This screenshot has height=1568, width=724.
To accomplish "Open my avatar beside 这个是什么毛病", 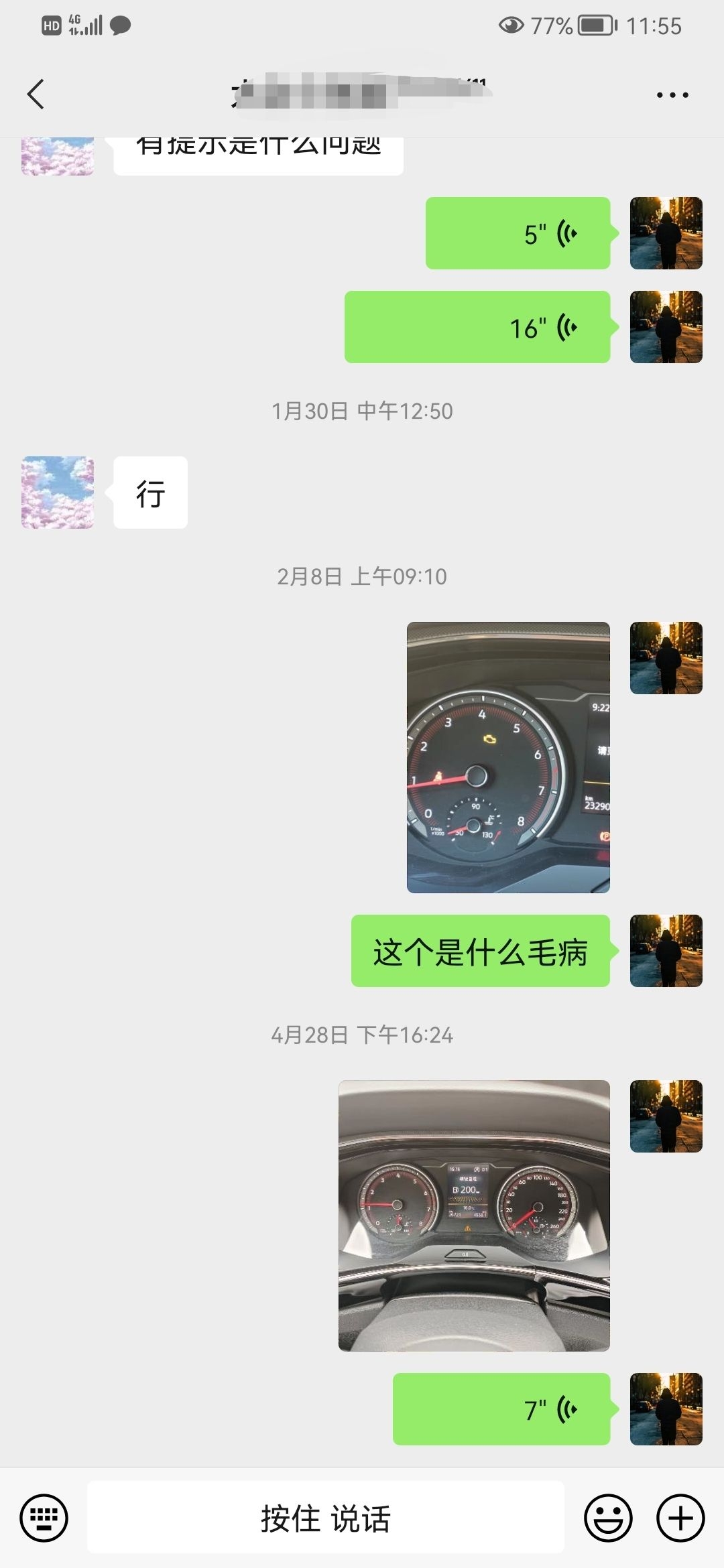I will [666, 951].
